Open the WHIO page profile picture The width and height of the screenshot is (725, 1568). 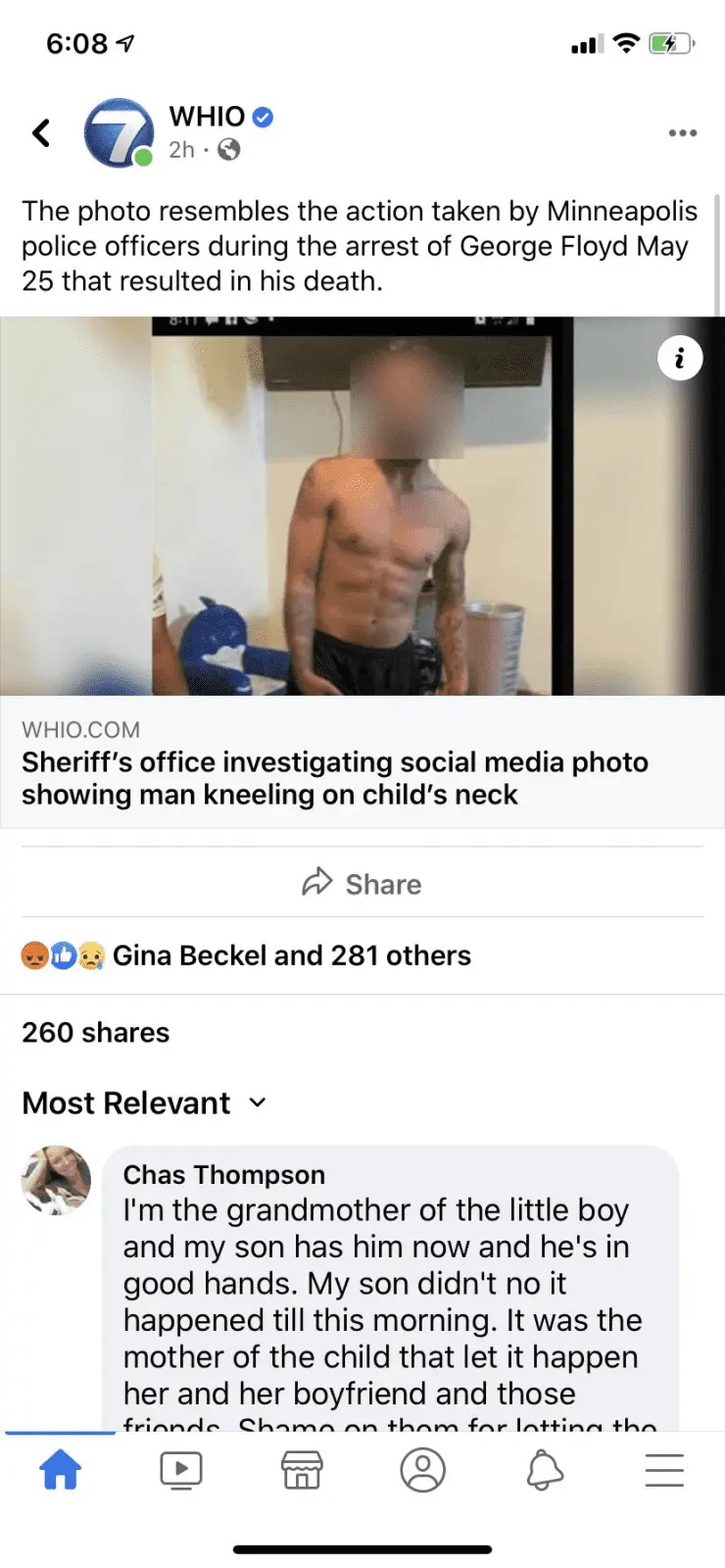pos(119,133)
